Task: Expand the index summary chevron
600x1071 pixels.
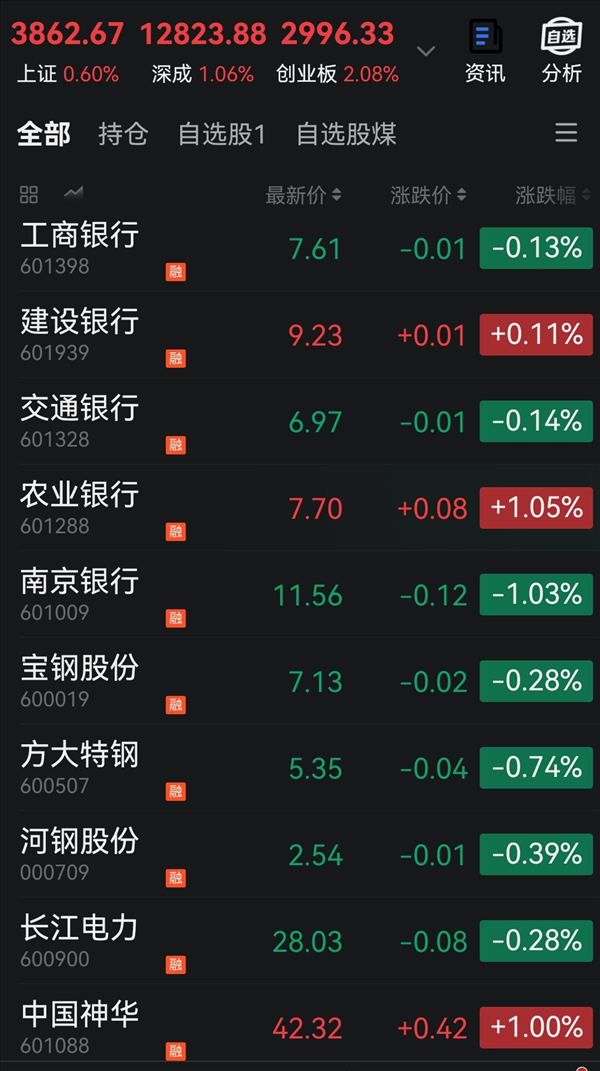Action: (x=426, y=51)
